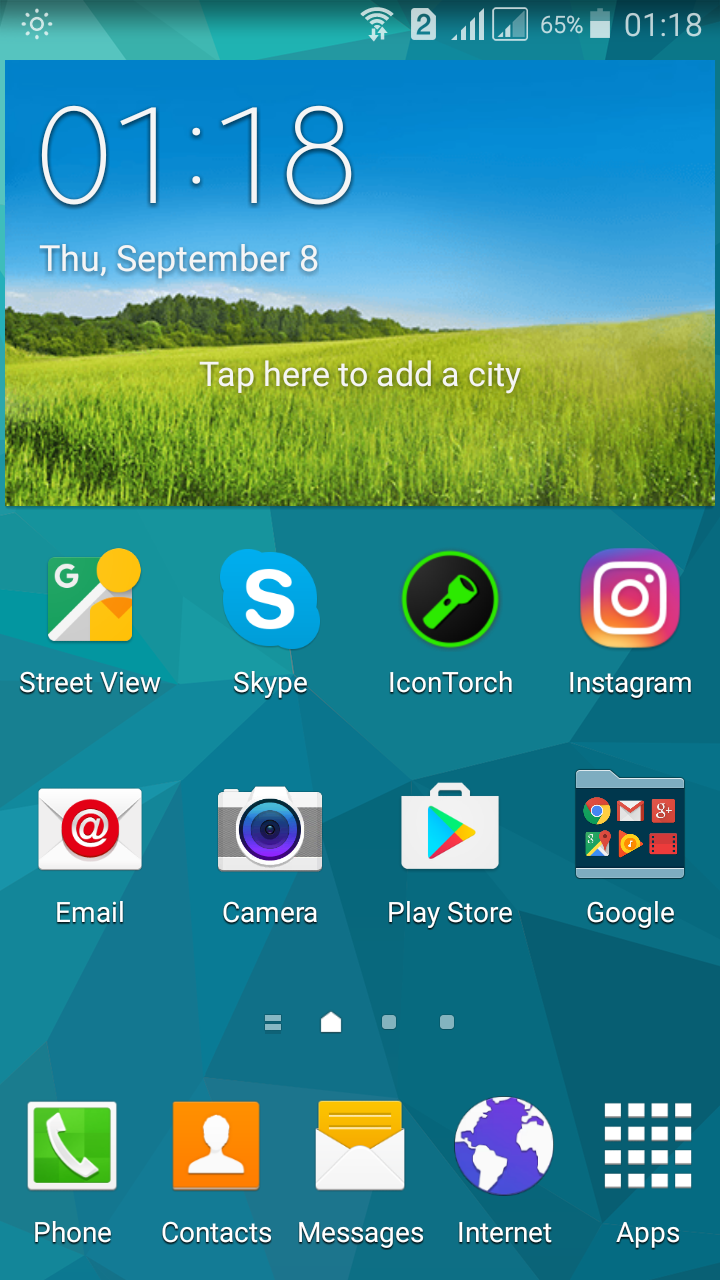Launch the Internet browser
This screenshot has width=720, height=1280.
coord(504,1145)
